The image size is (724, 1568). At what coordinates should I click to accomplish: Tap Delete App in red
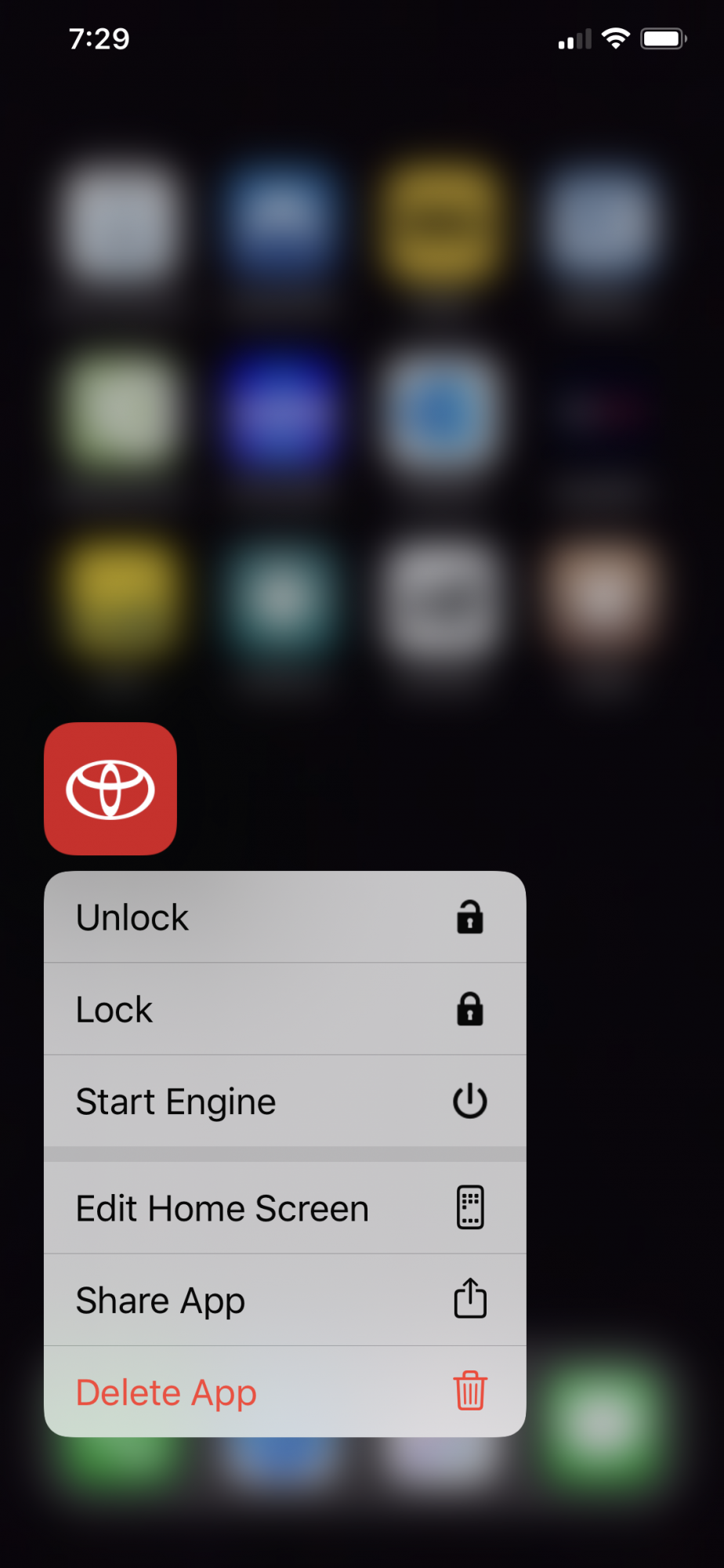pyautogui.click(x=284, y=1392)
